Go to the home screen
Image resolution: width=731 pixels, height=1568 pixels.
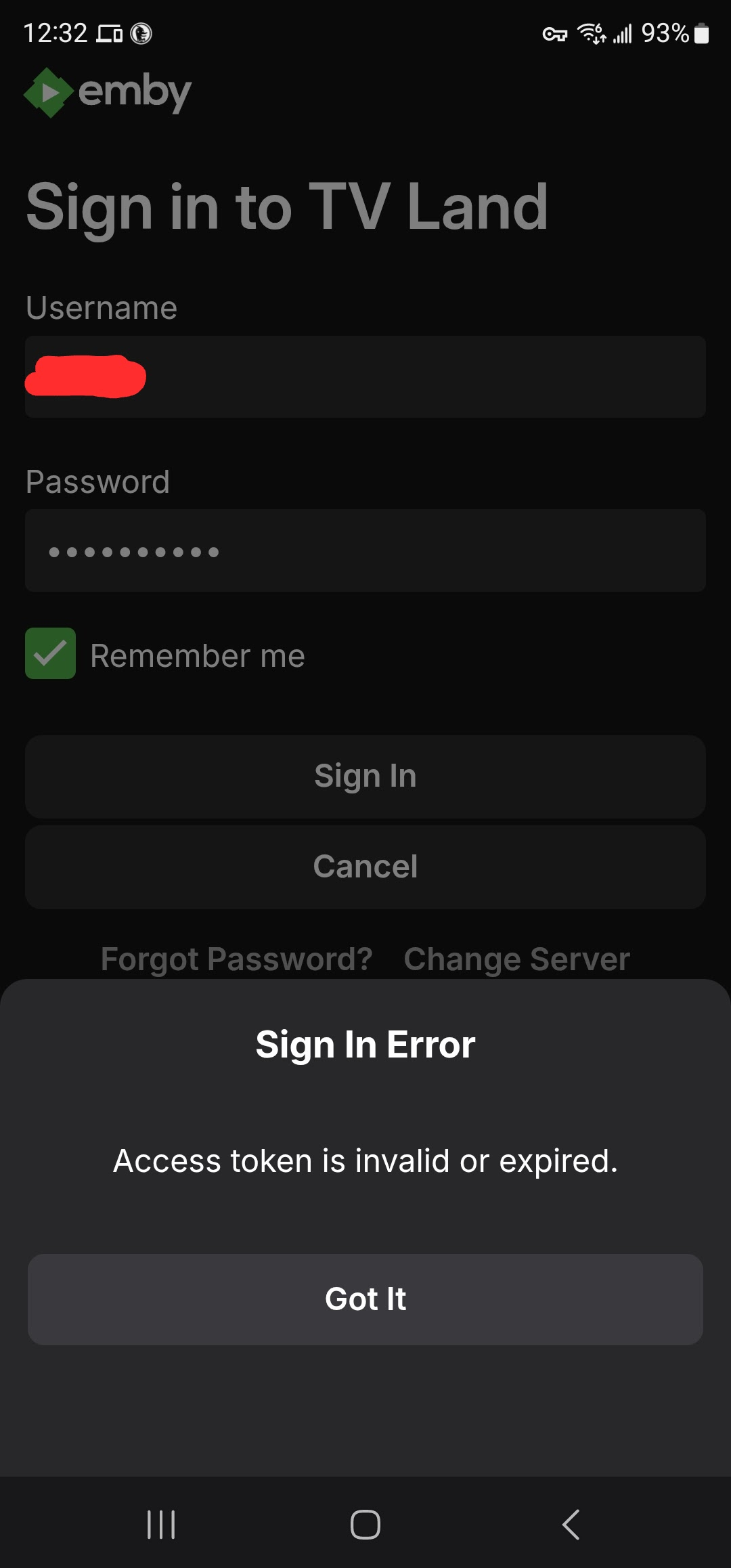(365, 1525)
